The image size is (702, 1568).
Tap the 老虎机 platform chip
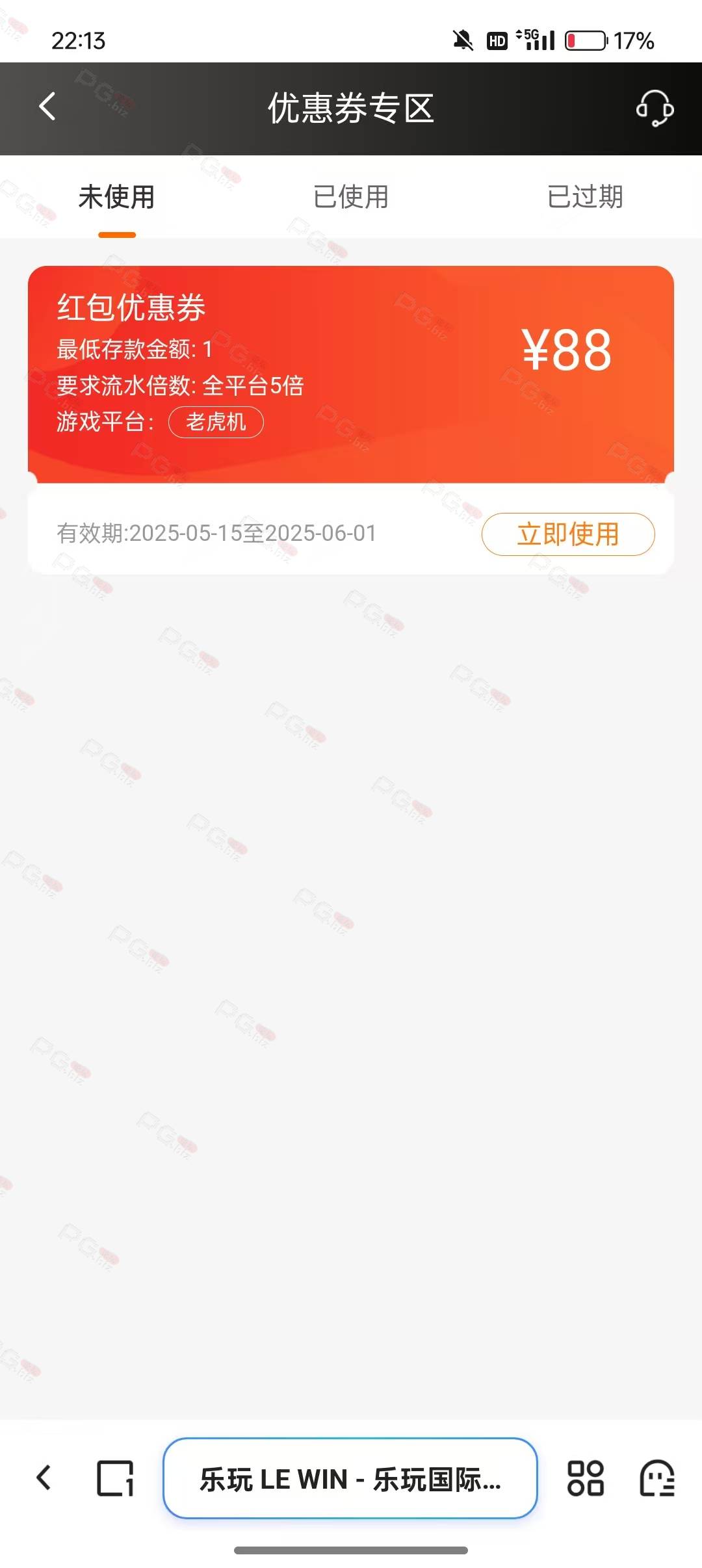pyautogui.click(x=216, y=423)
